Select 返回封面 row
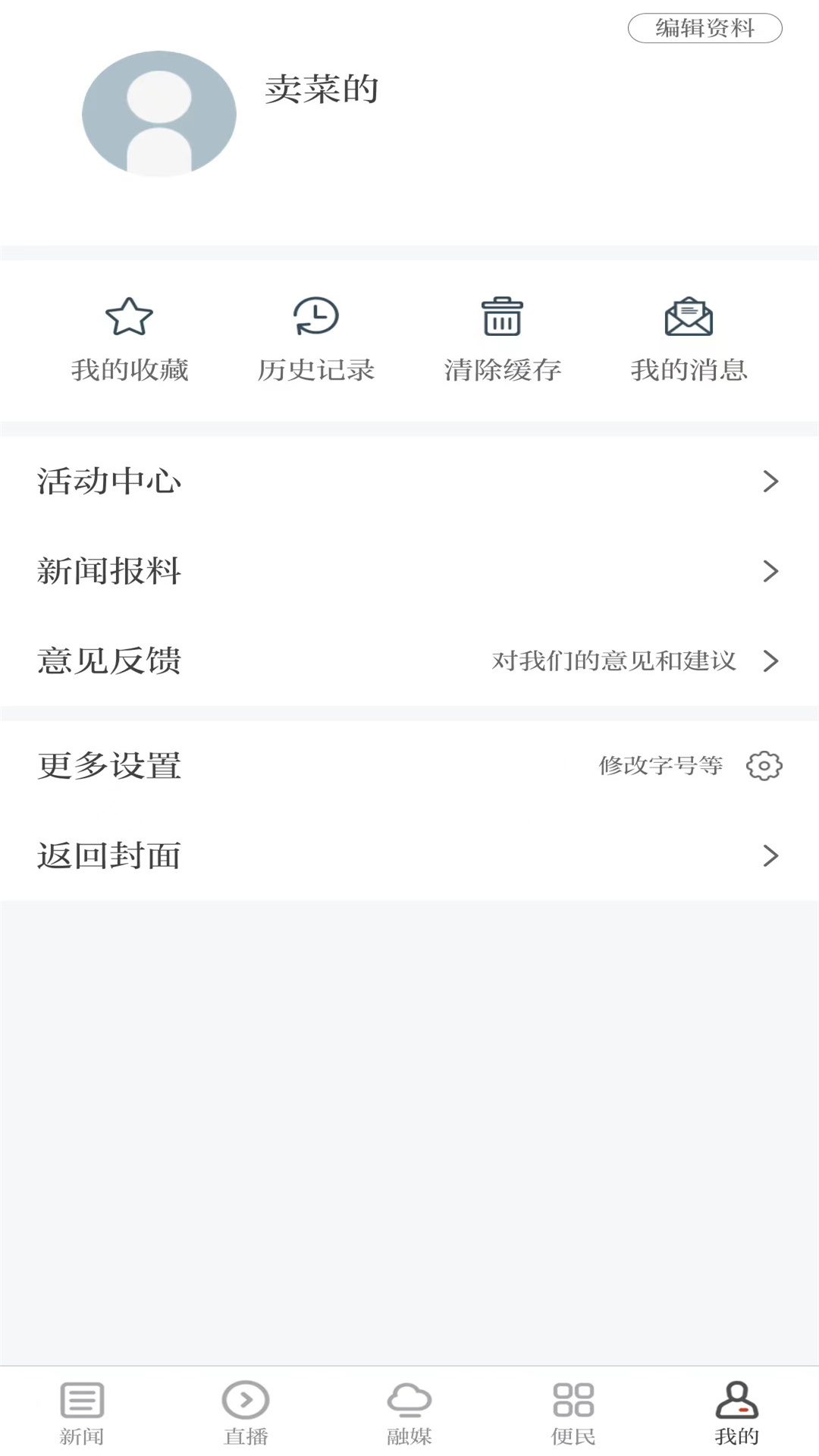Viewport: 819px width, 1456px height. tap(409, 855)
